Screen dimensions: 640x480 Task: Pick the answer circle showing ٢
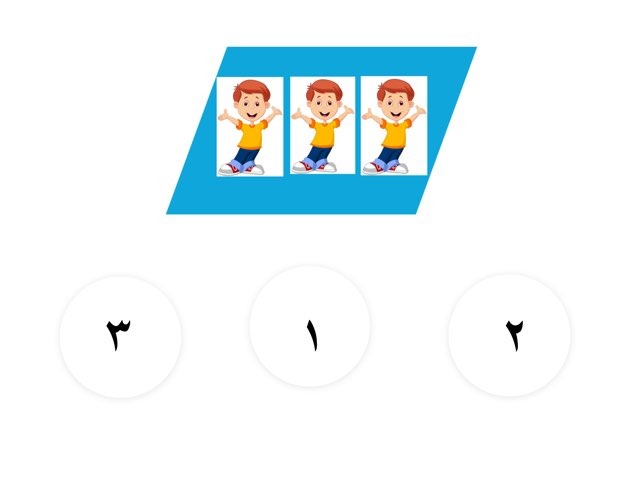509,335
